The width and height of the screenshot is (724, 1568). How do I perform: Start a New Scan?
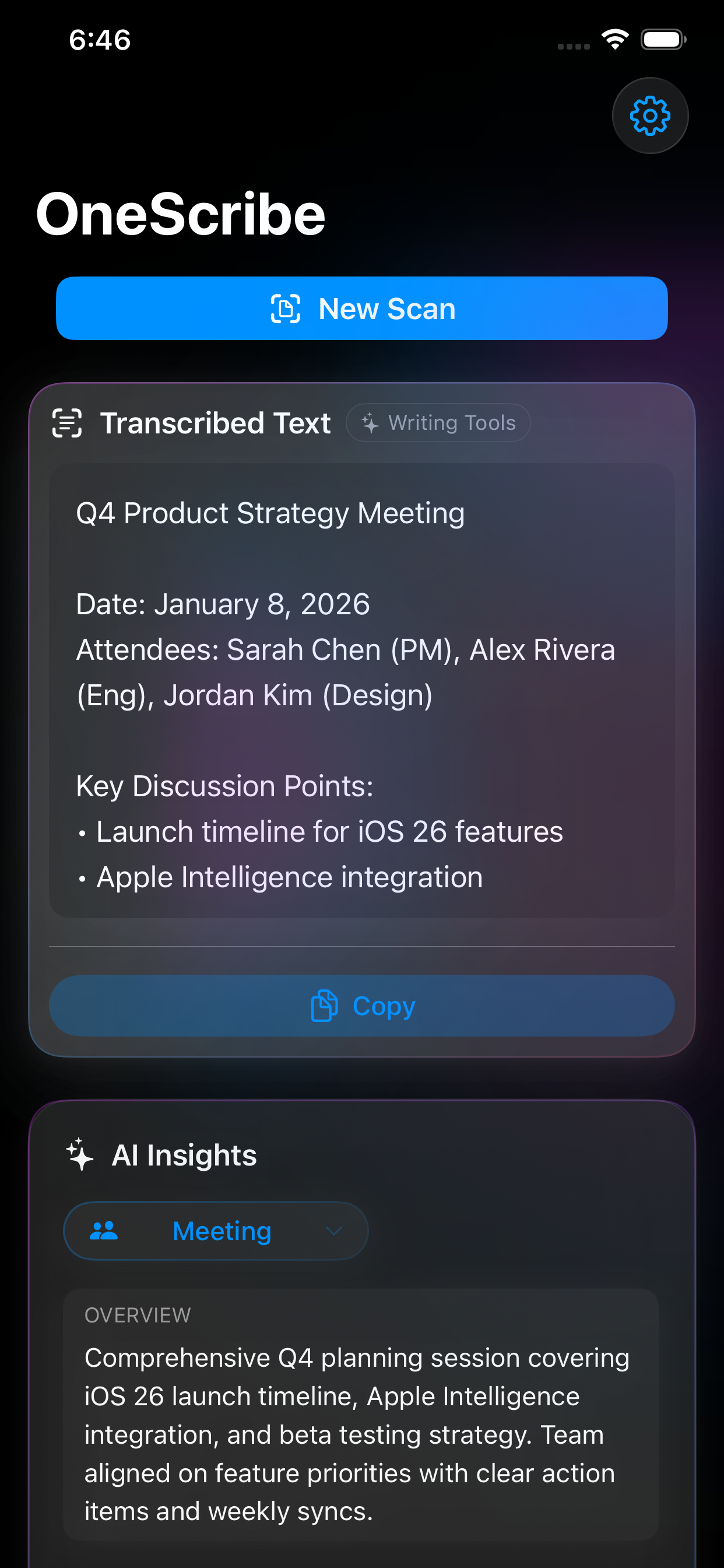[x=362, y=308]
